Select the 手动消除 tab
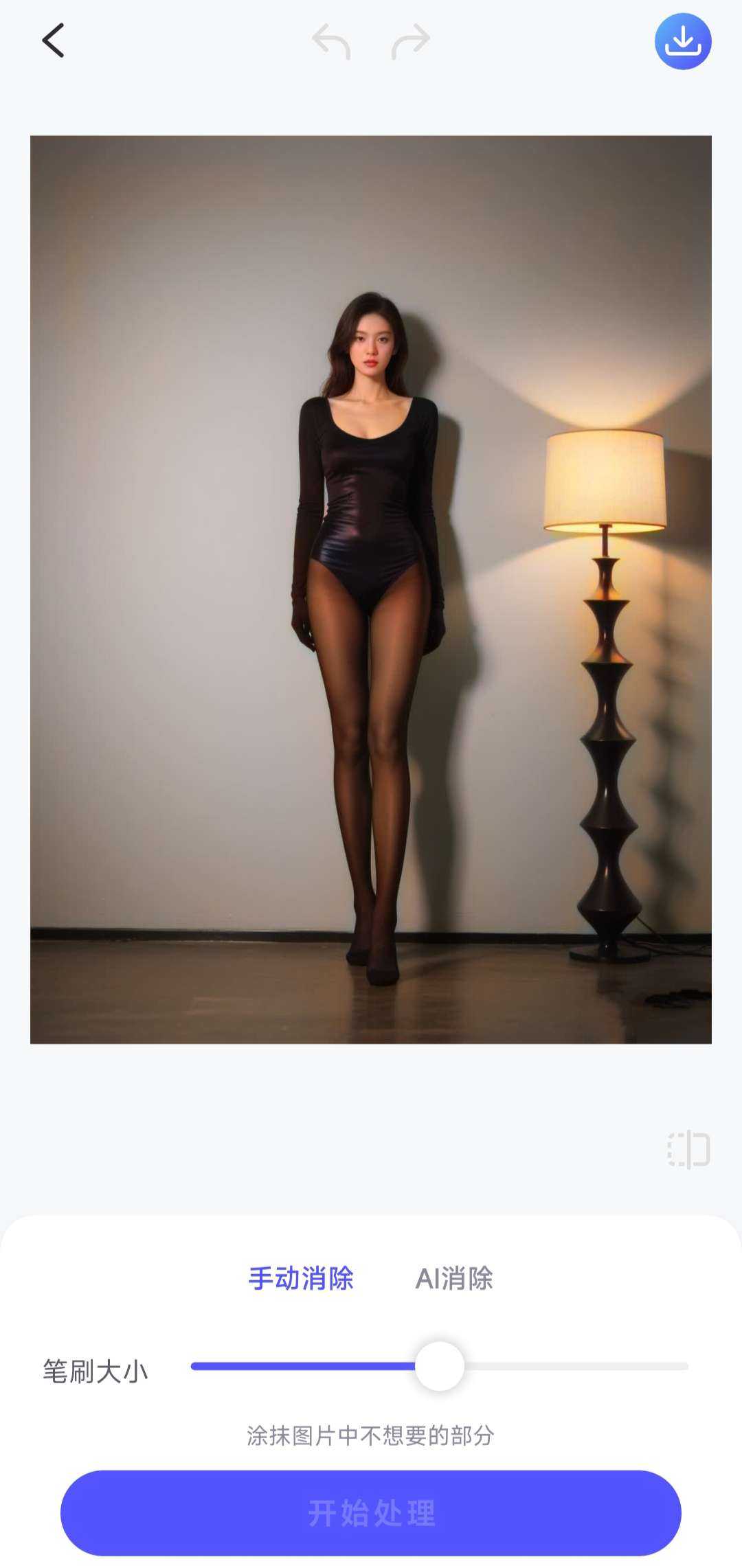The width and height of the screenshot is (742, 1568). [301, 1279]
